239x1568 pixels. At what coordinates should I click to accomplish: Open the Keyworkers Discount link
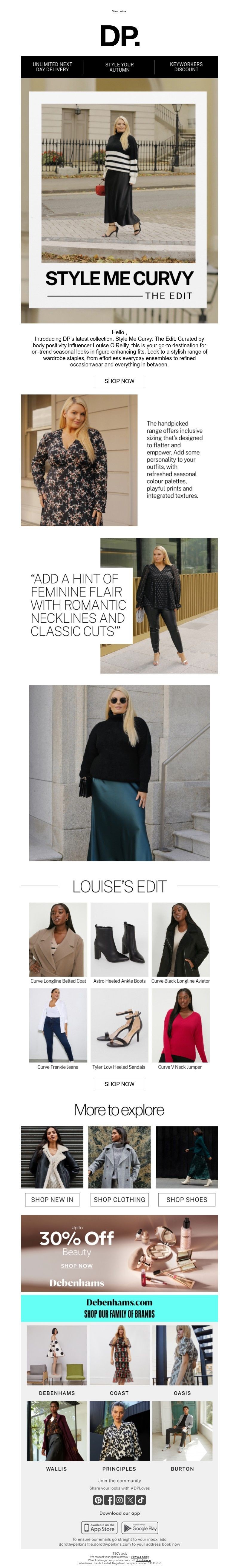click(x=186, y=67)
